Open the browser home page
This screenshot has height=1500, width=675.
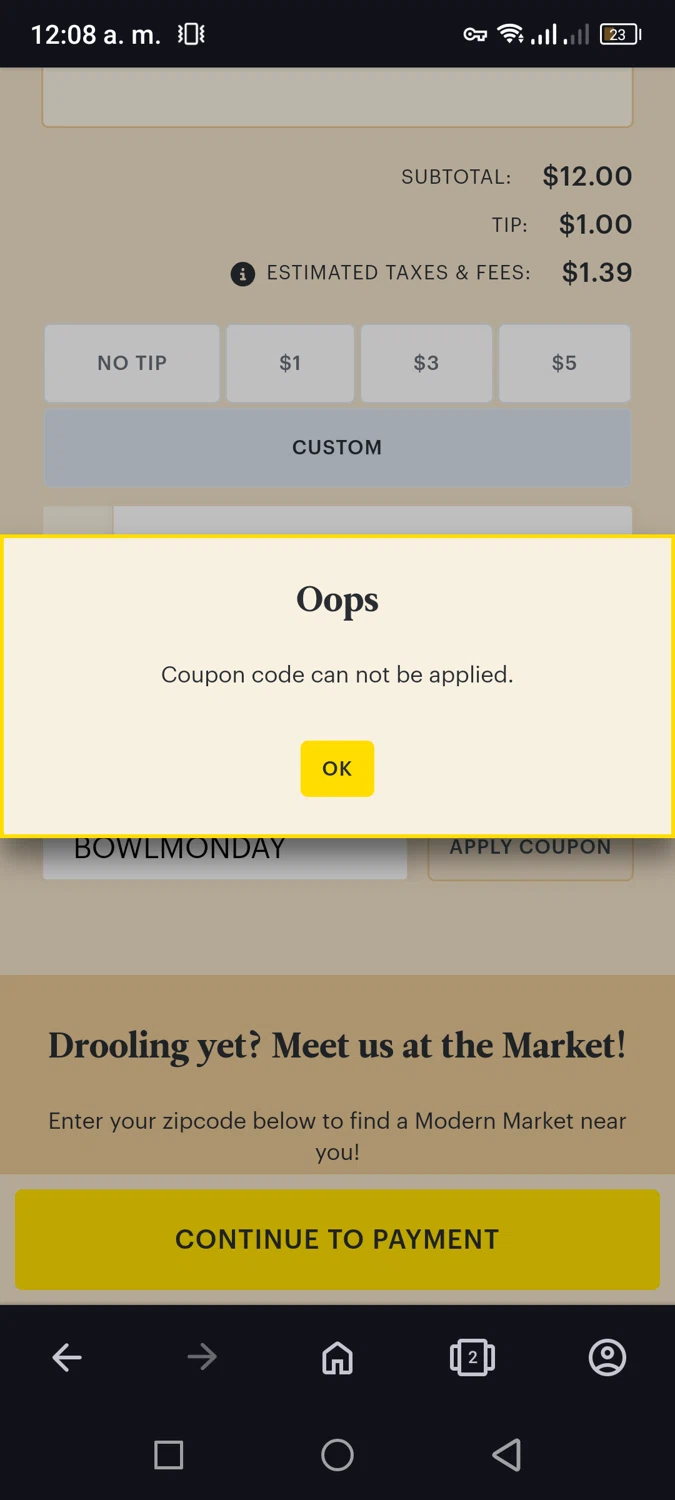pos(337,1357)
